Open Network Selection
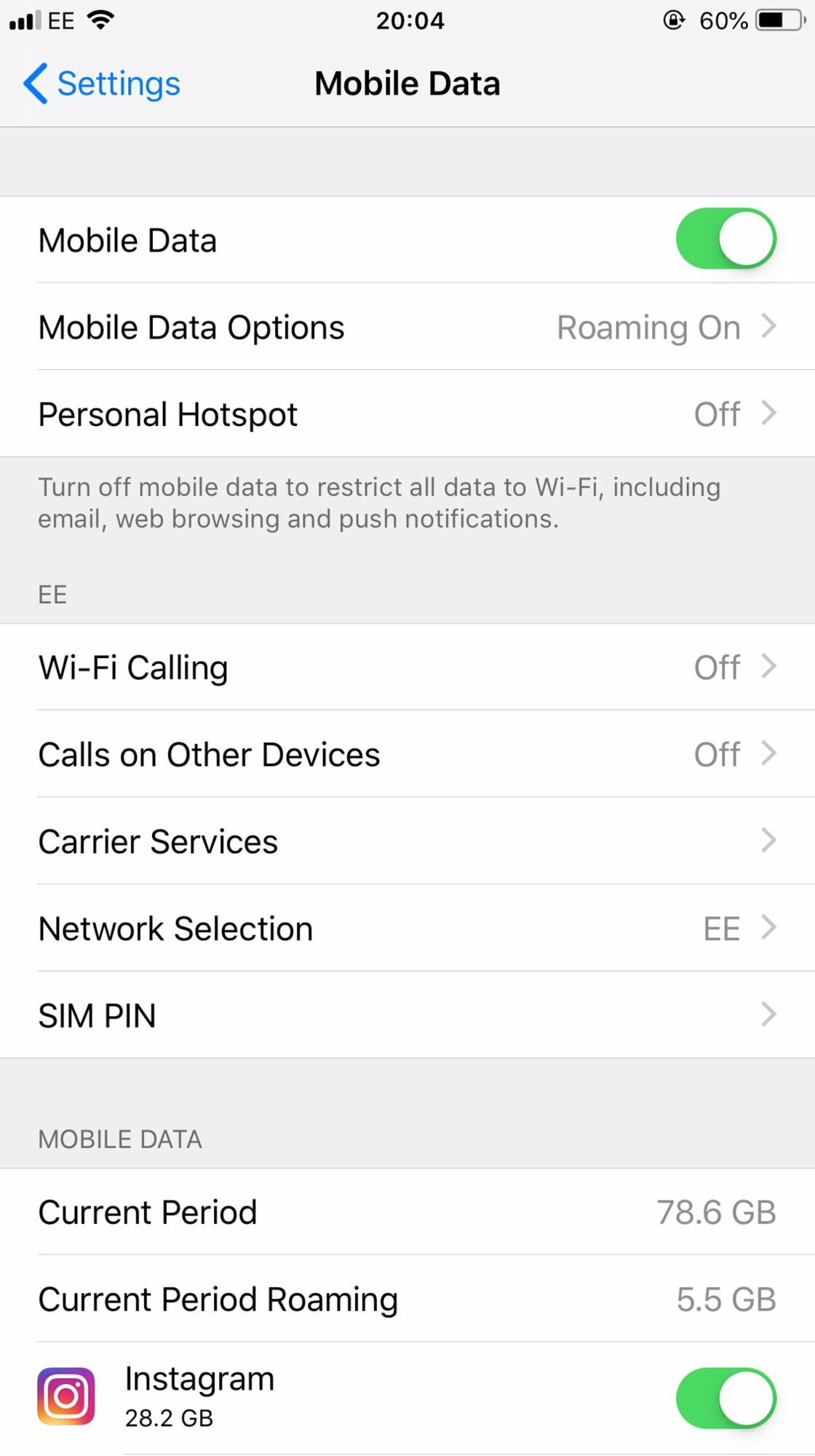 (407, 928)
